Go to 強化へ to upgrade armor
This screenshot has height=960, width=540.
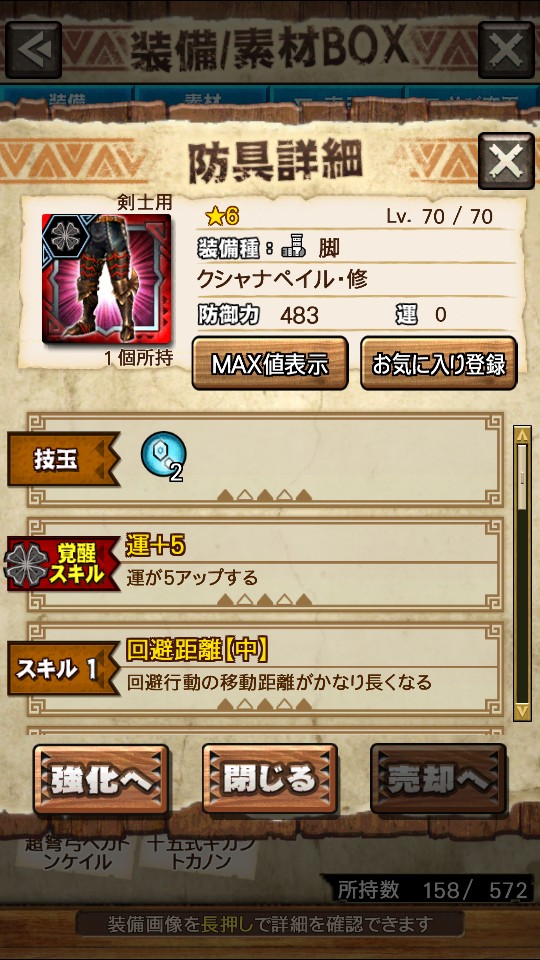[101, 779]
